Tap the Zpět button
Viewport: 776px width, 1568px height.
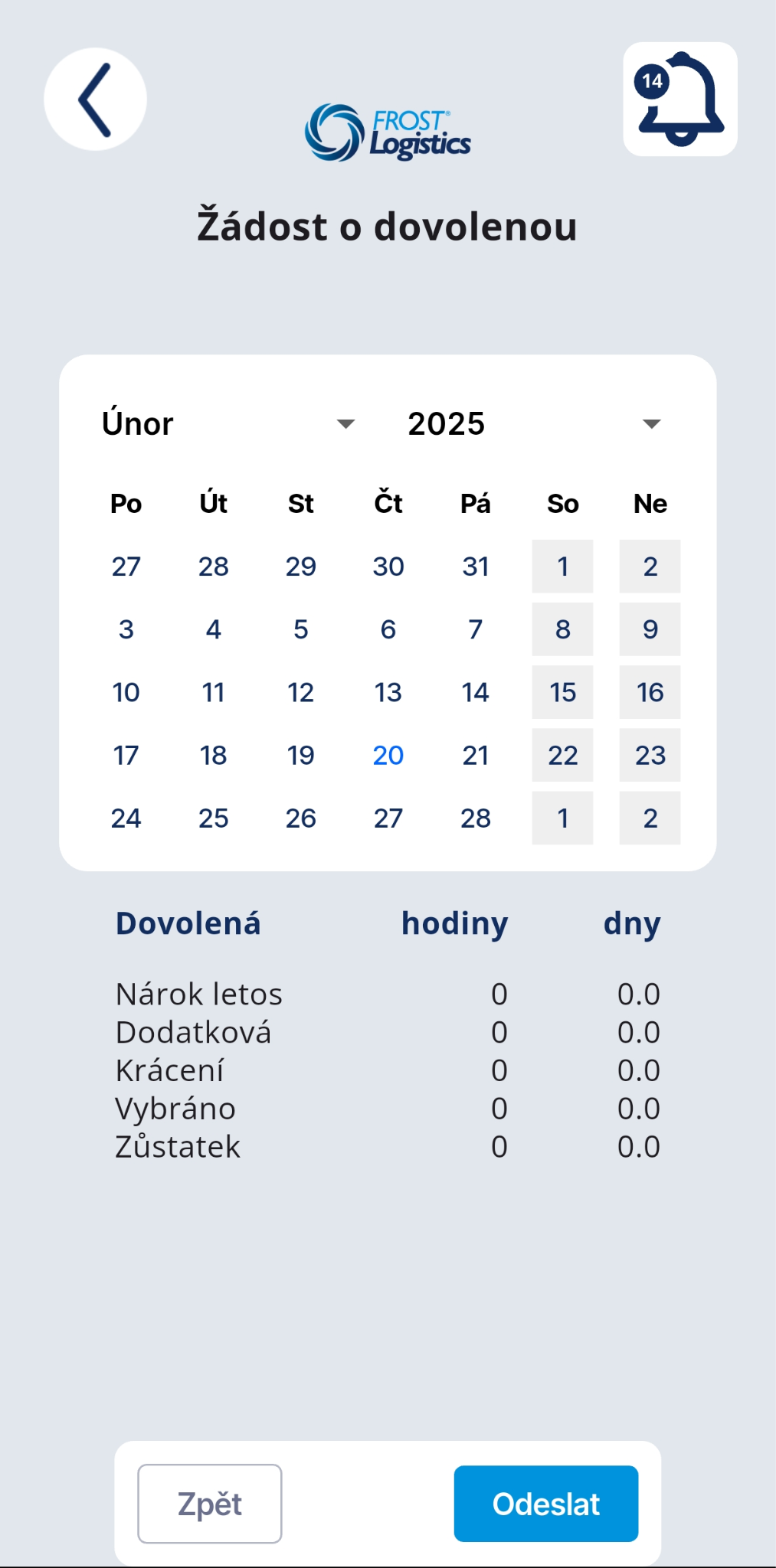click(x=210, y=1504)
